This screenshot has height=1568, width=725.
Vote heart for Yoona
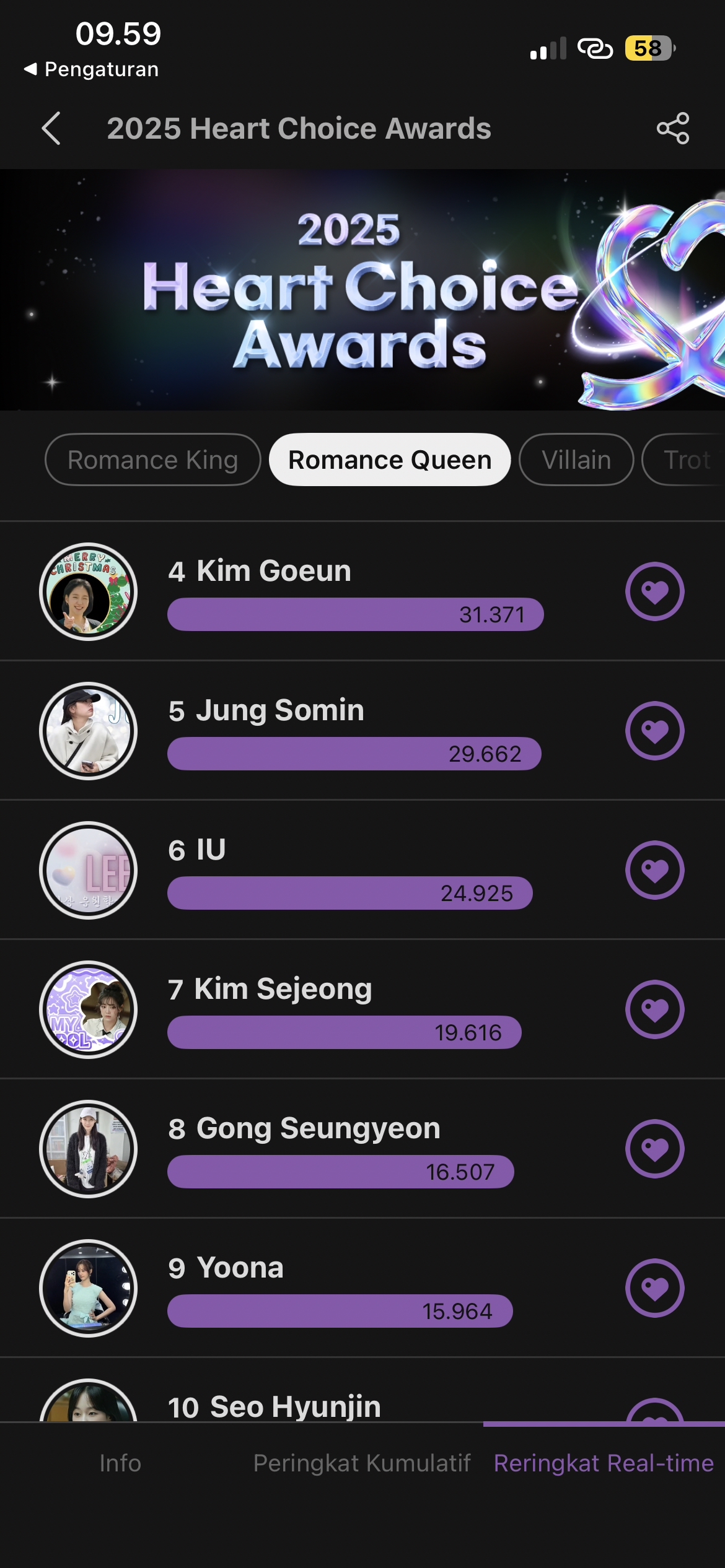(654, 1288)
